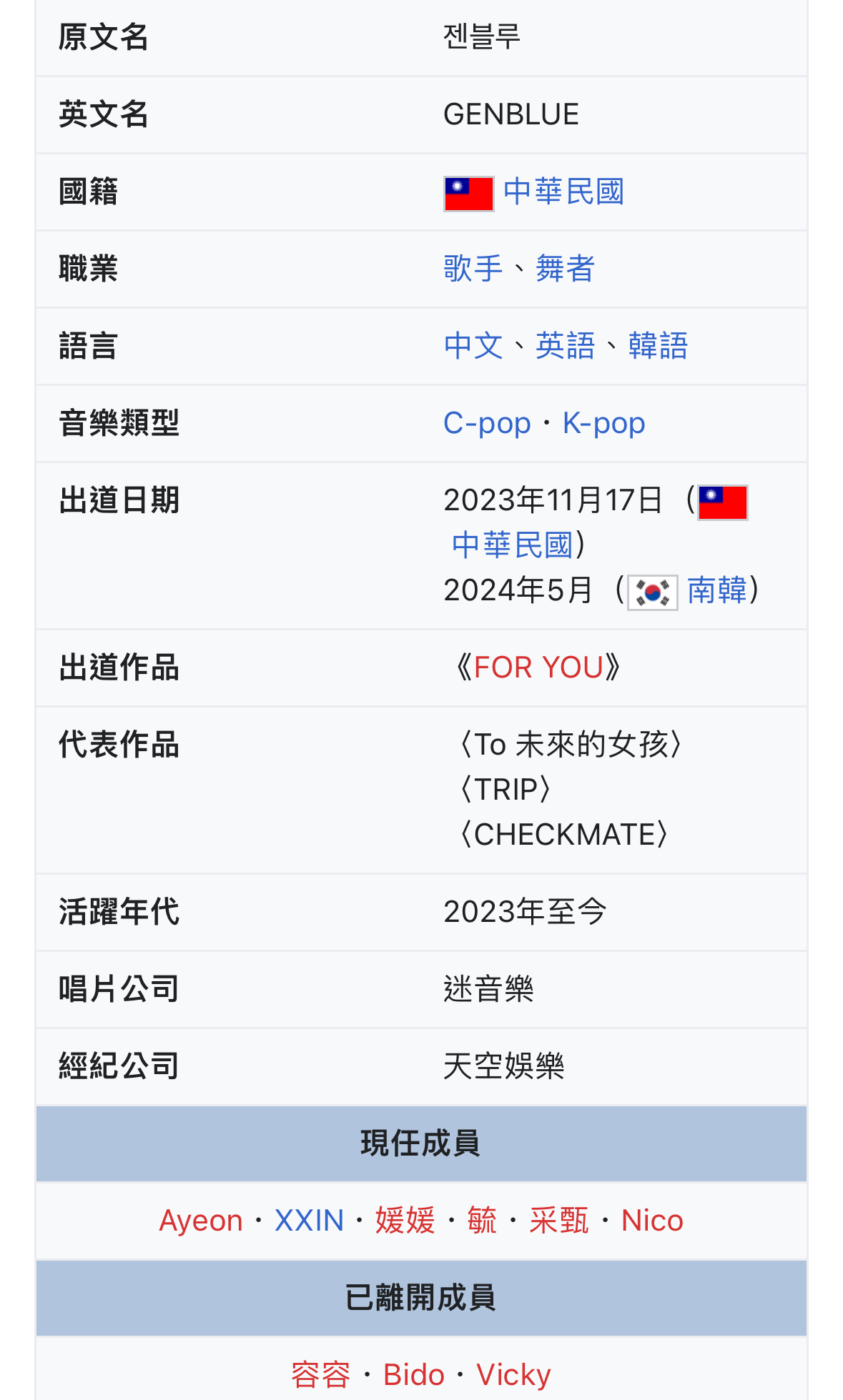The image size is (843, 1400).
Task: Open member Ayeon's page
Action: pyautogui.click(x=201, y=1221)
